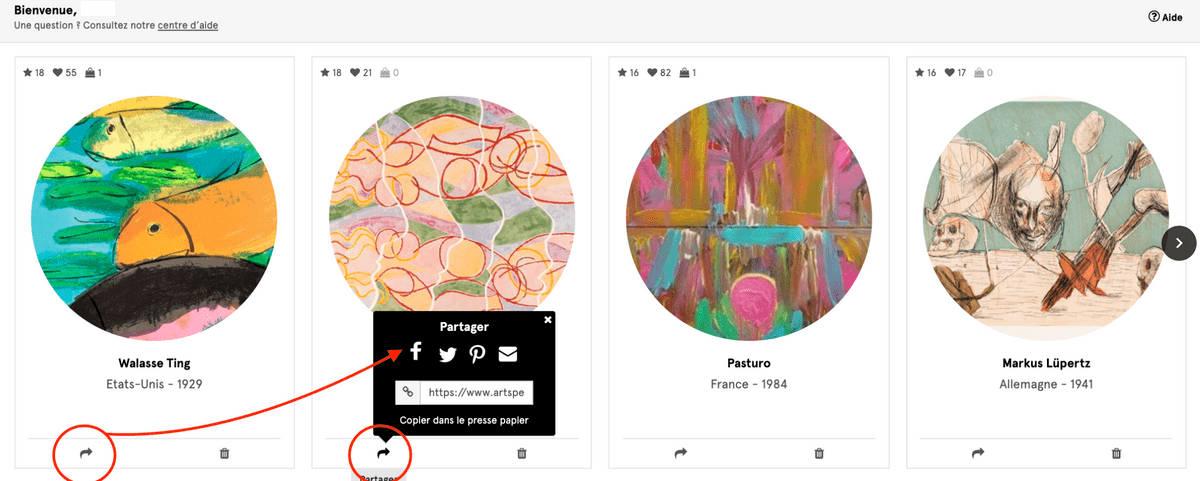1200x481 pixels.
Task: Share by email from the Partager popup
Action: [x=508, y=353]
